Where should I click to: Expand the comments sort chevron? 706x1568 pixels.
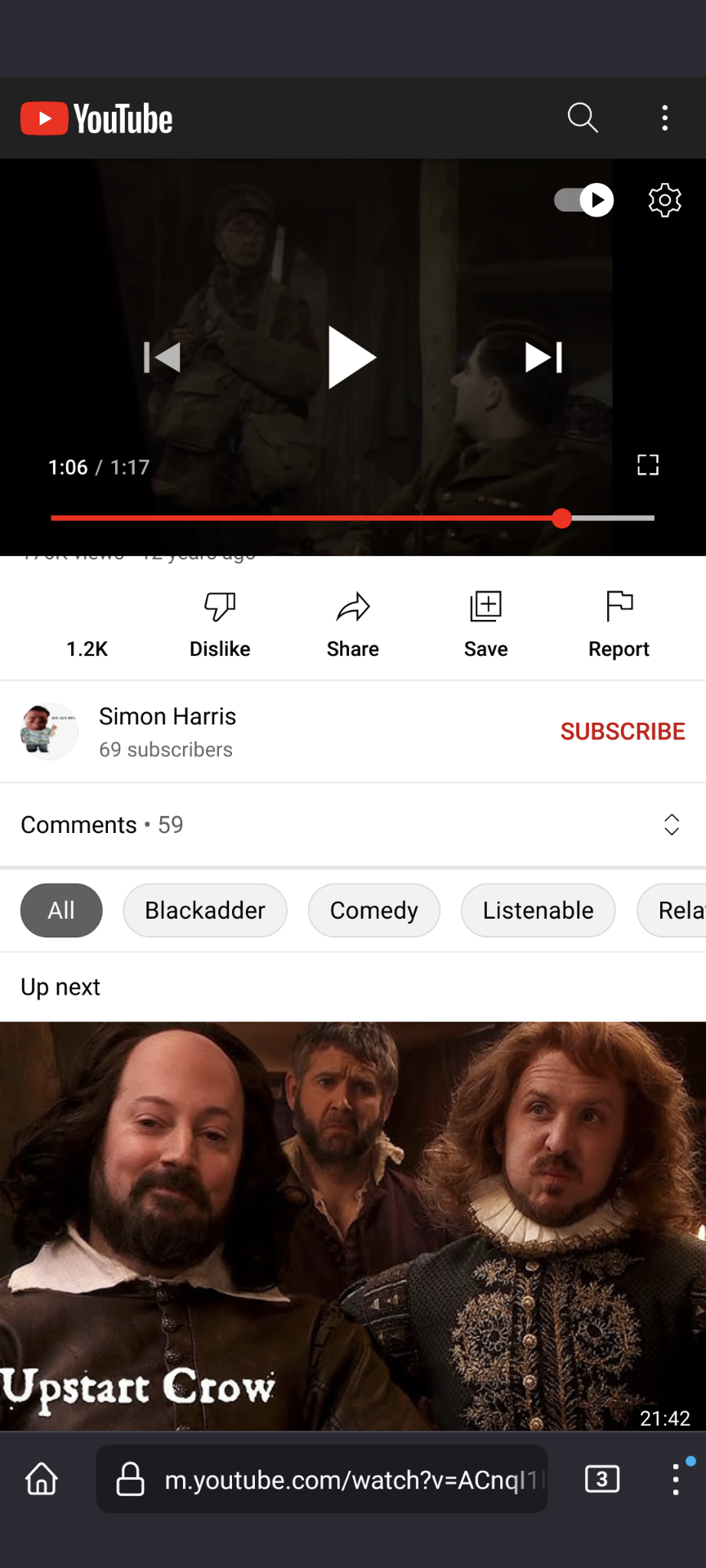pyautogui.click(x=671, y=825)
